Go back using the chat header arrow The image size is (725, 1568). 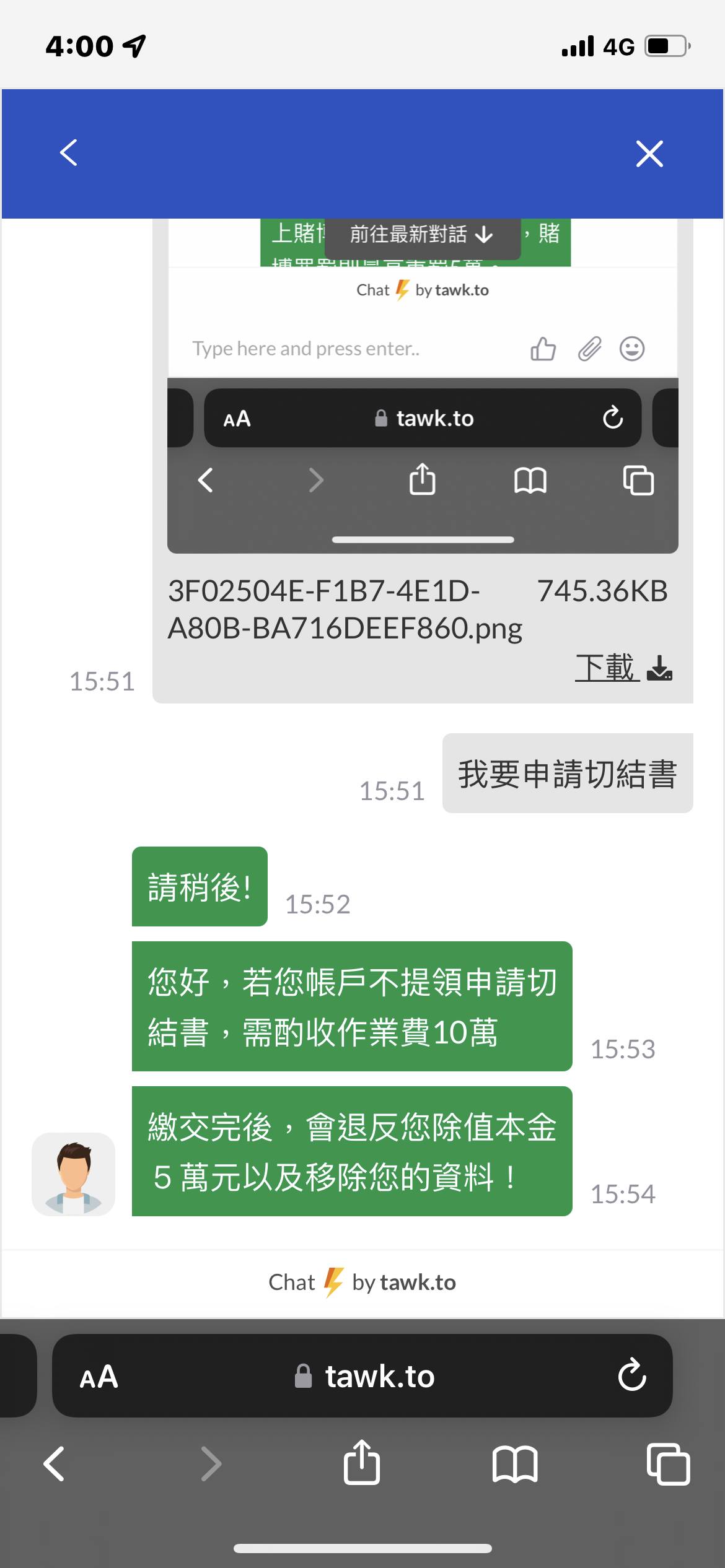tap(69, 153)
